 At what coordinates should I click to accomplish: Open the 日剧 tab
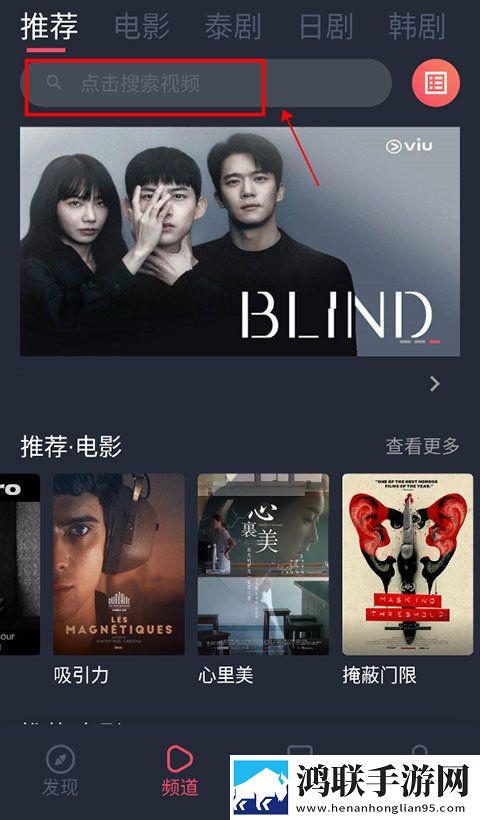pyautogui.click(x=325, y=26)
